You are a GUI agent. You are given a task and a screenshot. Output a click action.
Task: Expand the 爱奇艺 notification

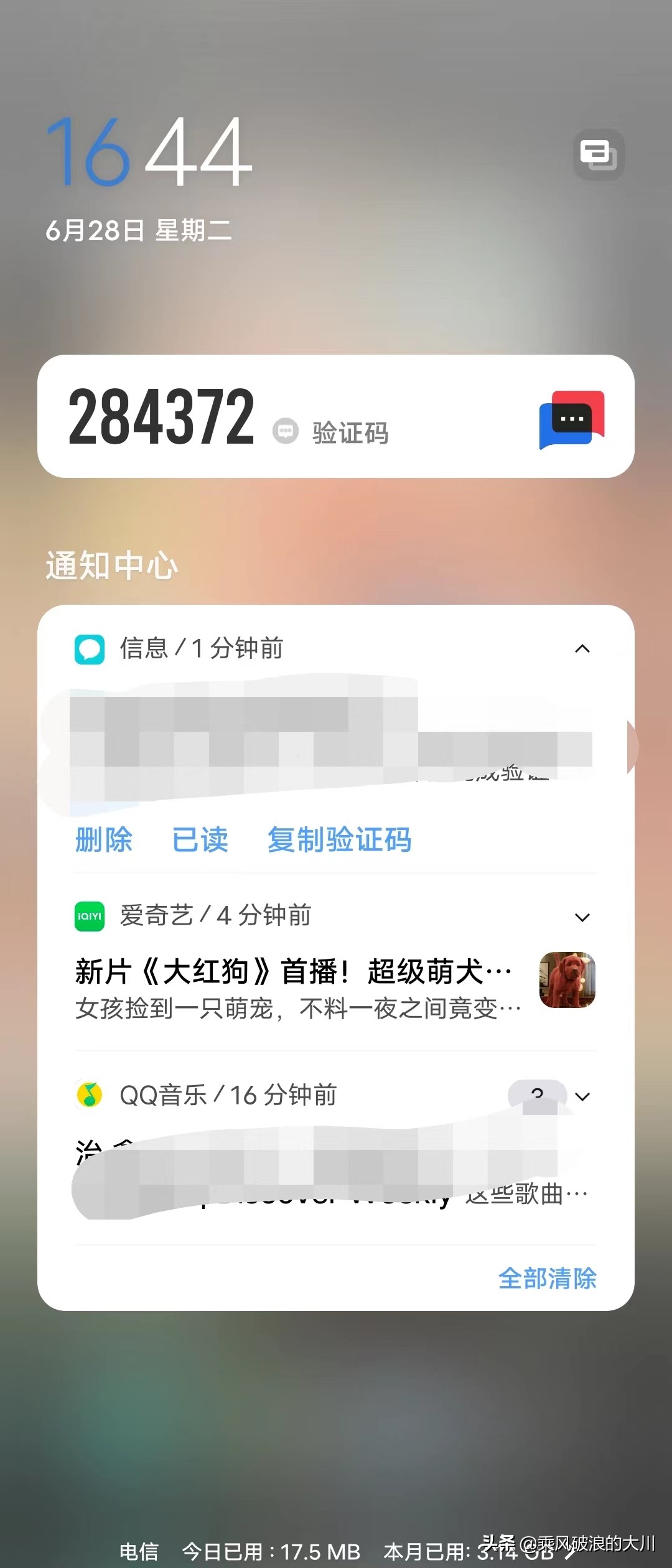(582, 917)
